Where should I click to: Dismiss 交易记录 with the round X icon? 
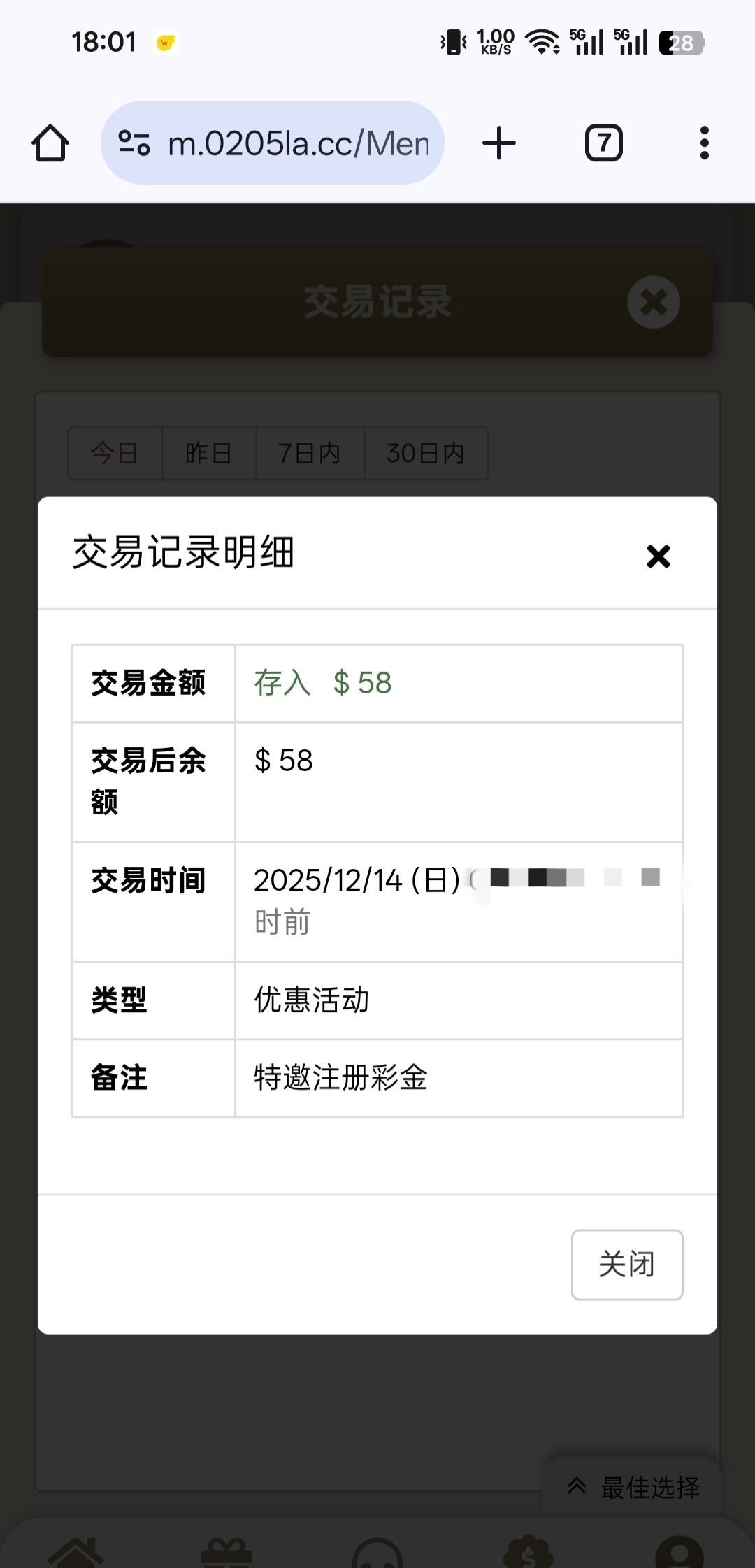click(653, 301)
